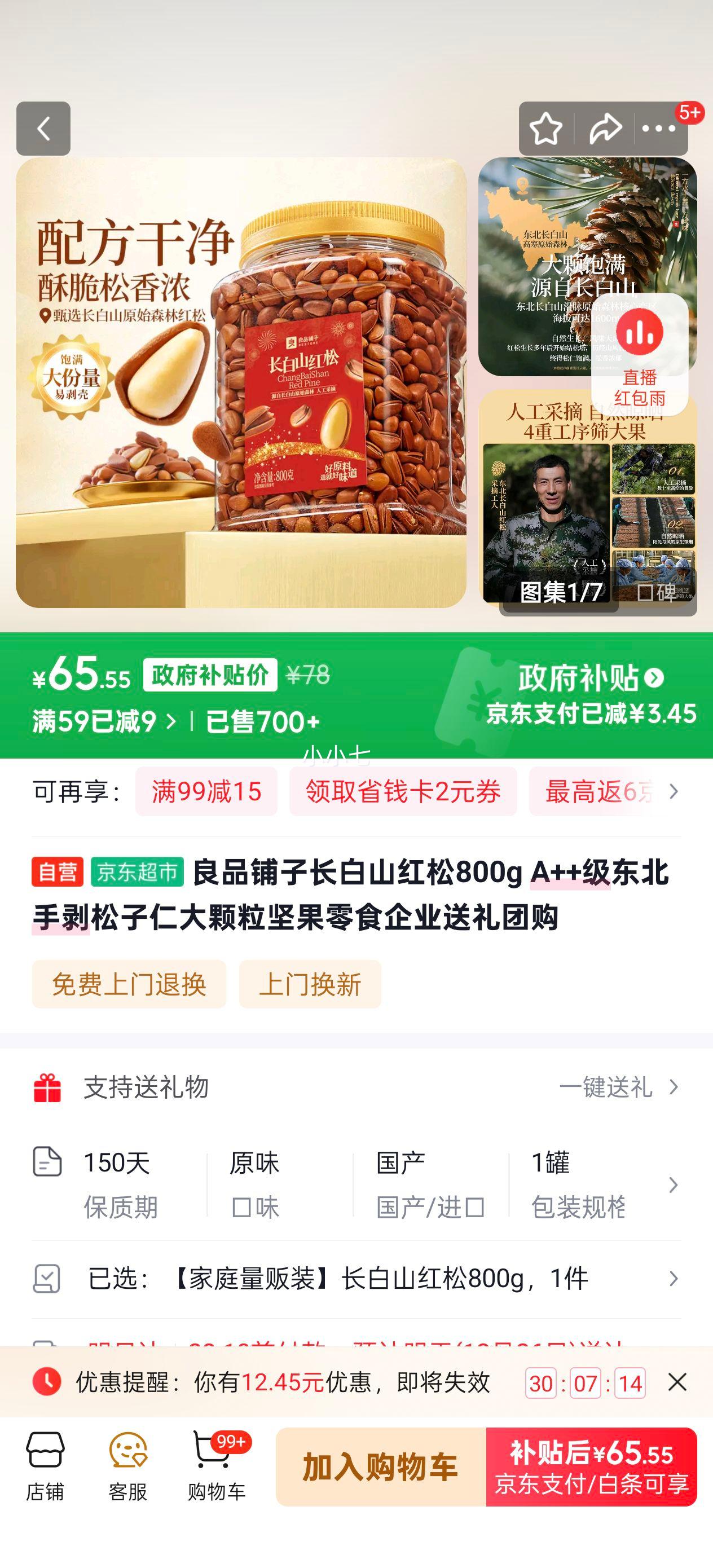Tap the 上门换新 service tag
Screen dimensions: 713x1568
(310, 984)
